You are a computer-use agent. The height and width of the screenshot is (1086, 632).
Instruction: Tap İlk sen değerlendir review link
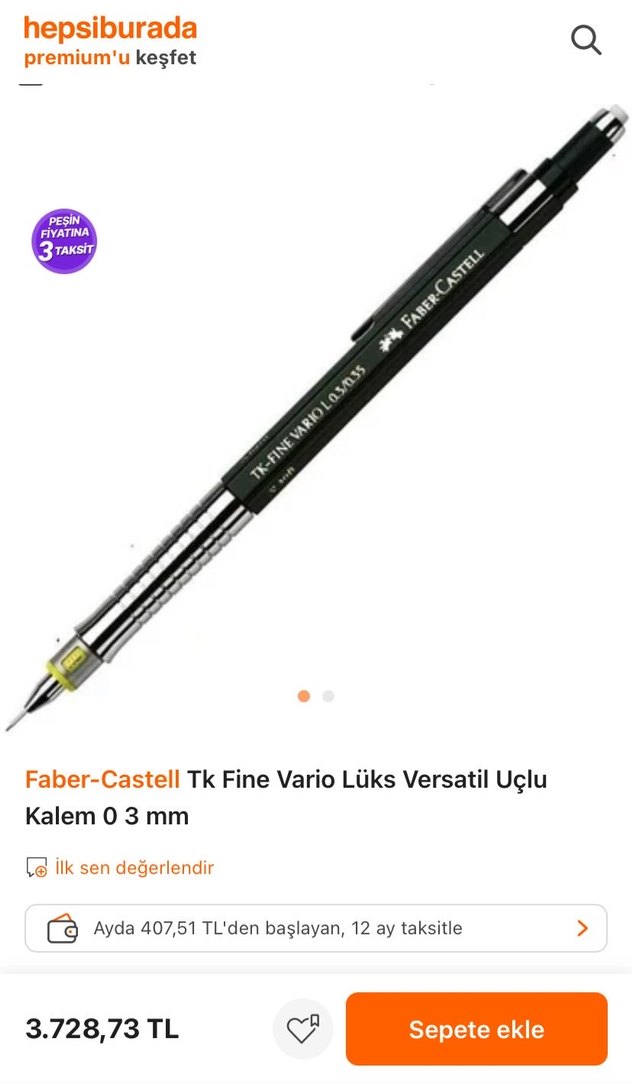(134, 867)
